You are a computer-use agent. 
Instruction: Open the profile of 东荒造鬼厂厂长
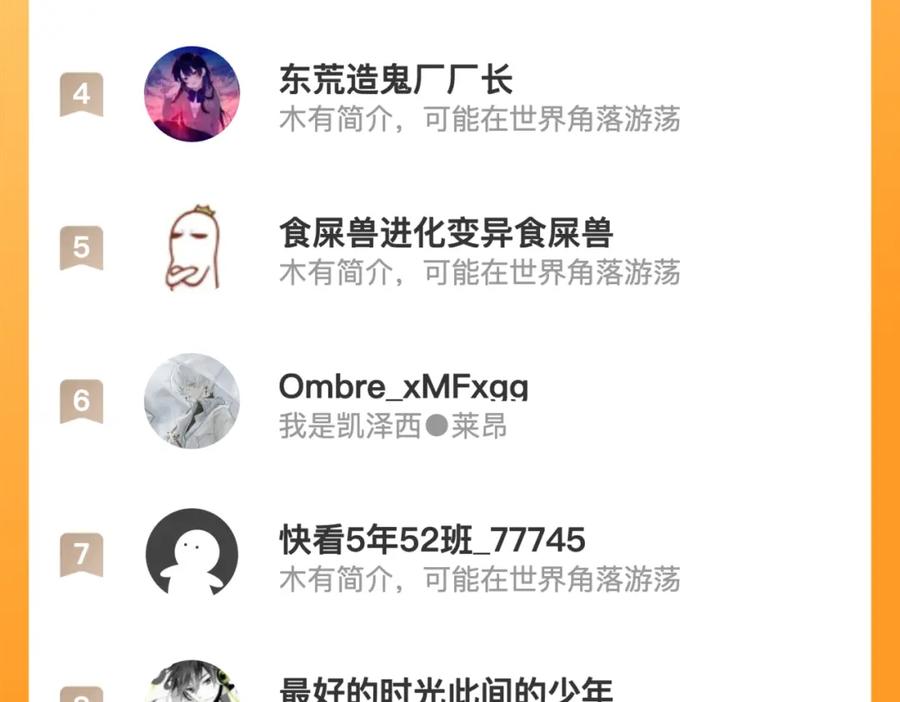click(396, 80)
